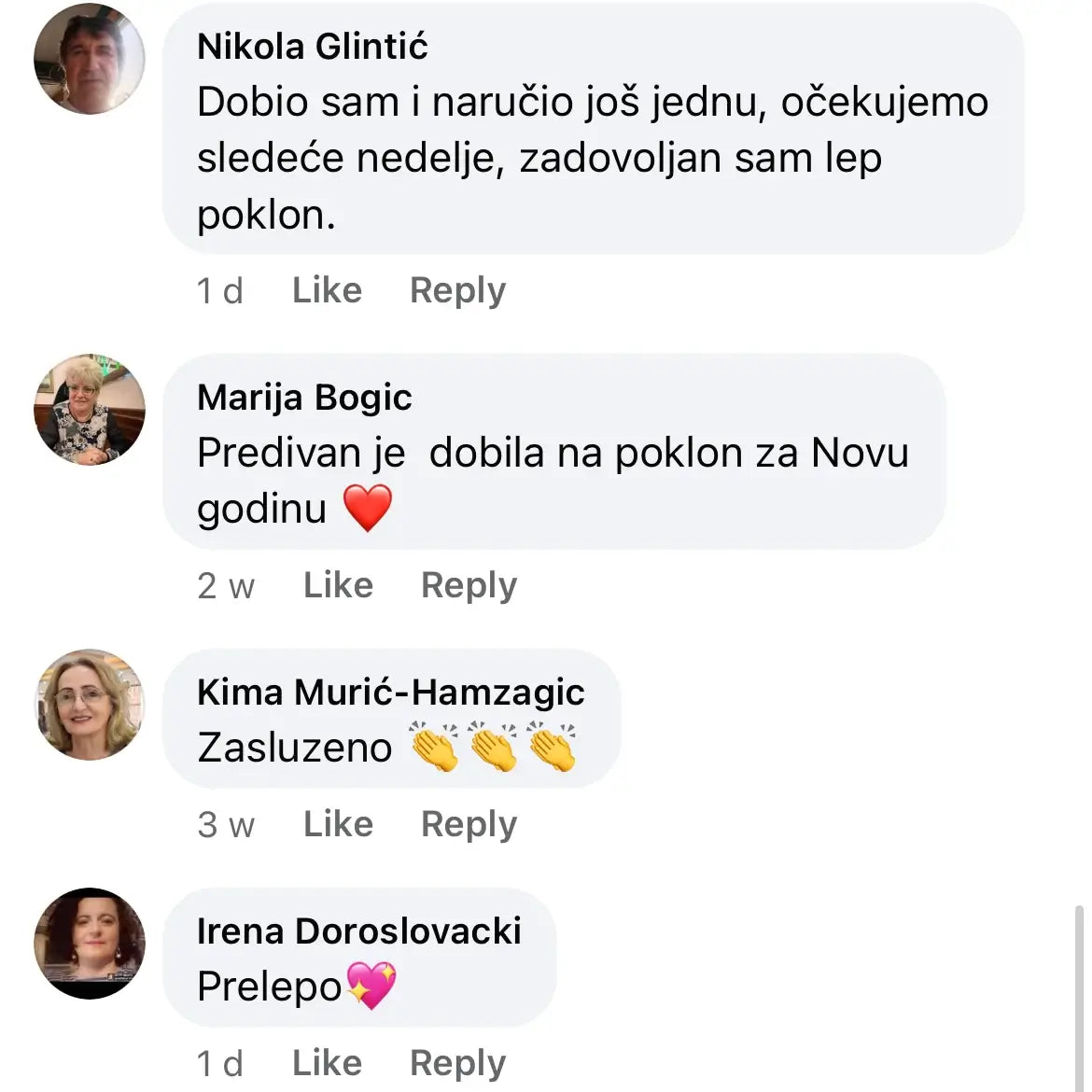Screen dimensions: 1092x1092
Task: Reply to Marija Bogic's comment
Action: click(469, 585)
